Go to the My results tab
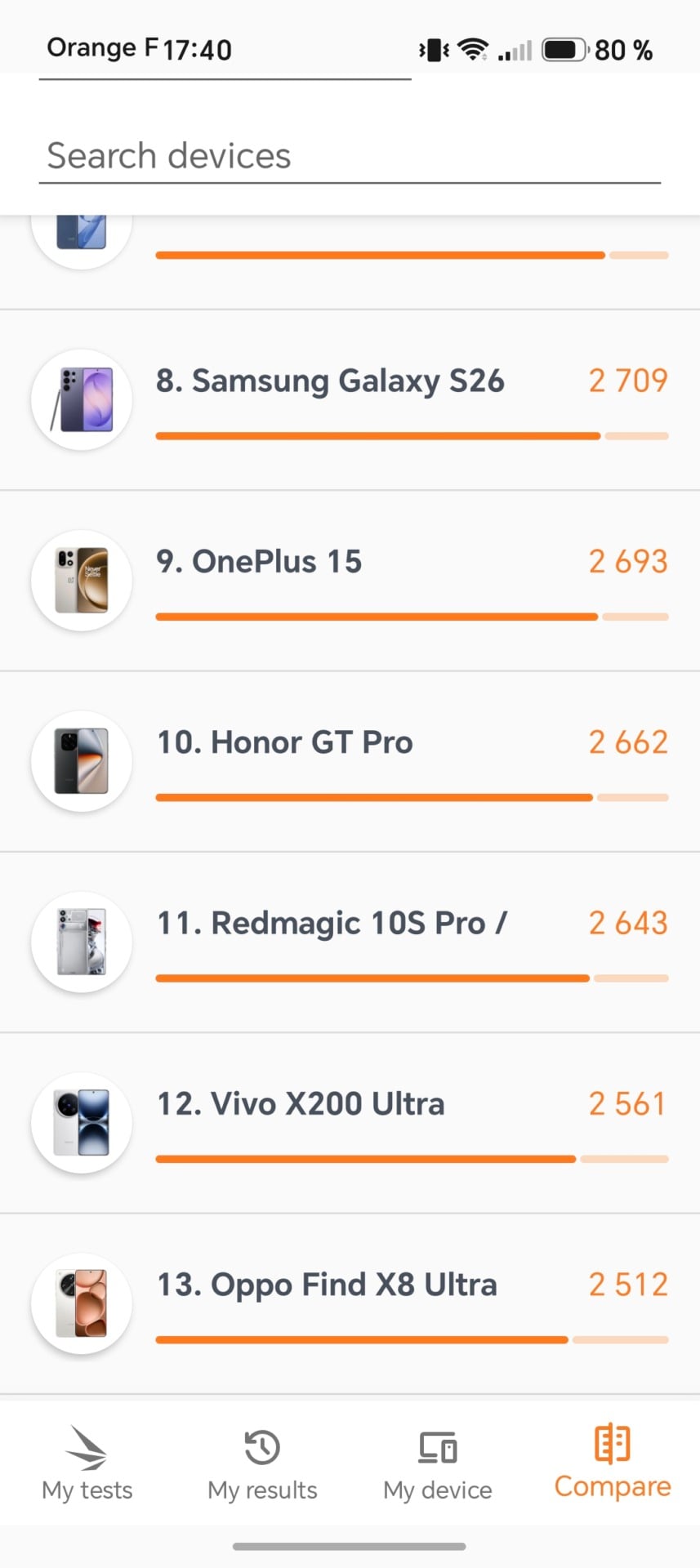Screen dimensions: 700x1568 click(262, 1463)
